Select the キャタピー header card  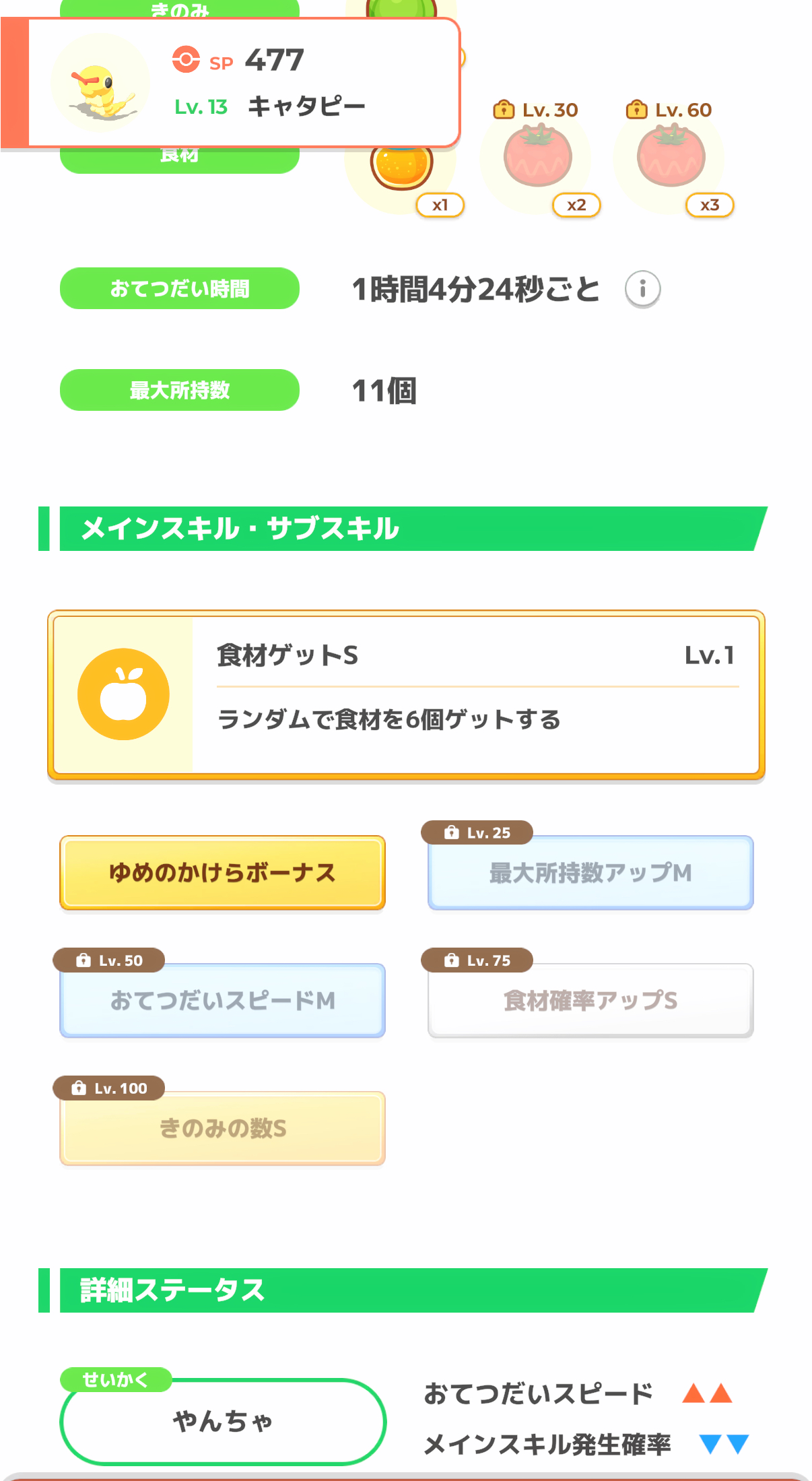coord(231,82)
